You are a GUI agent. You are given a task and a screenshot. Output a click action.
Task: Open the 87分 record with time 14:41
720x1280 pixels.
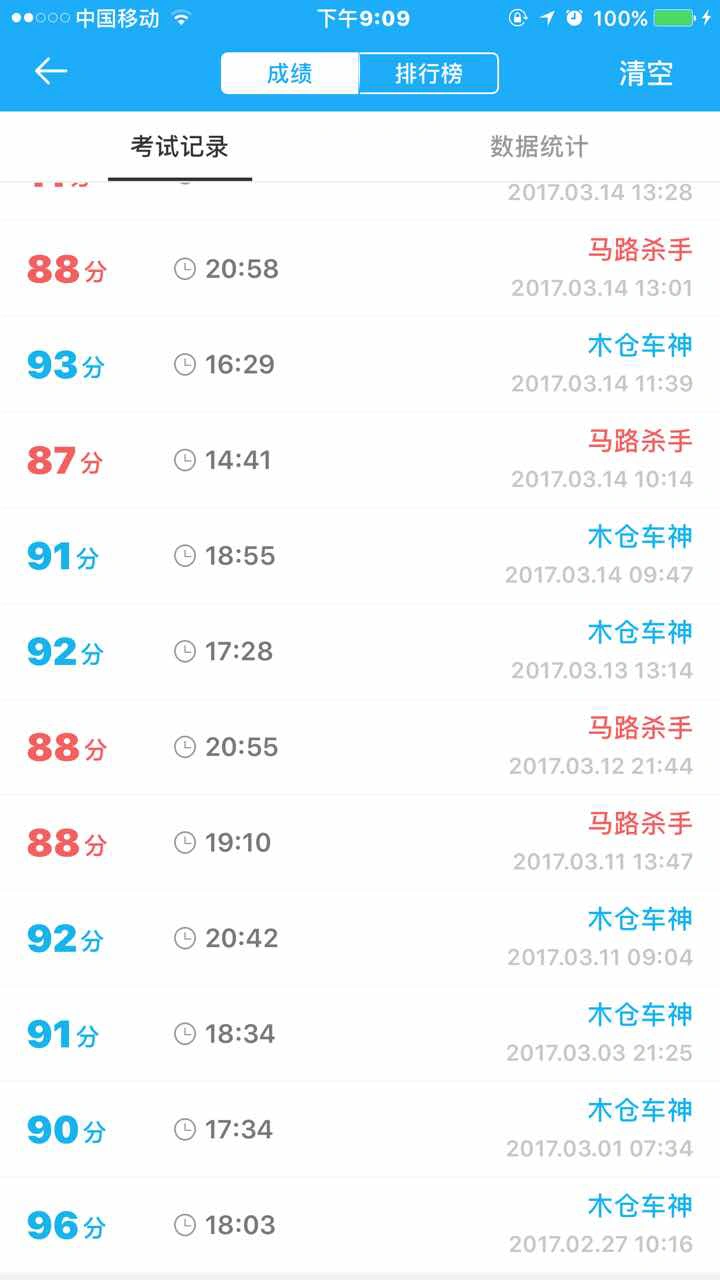360,460
